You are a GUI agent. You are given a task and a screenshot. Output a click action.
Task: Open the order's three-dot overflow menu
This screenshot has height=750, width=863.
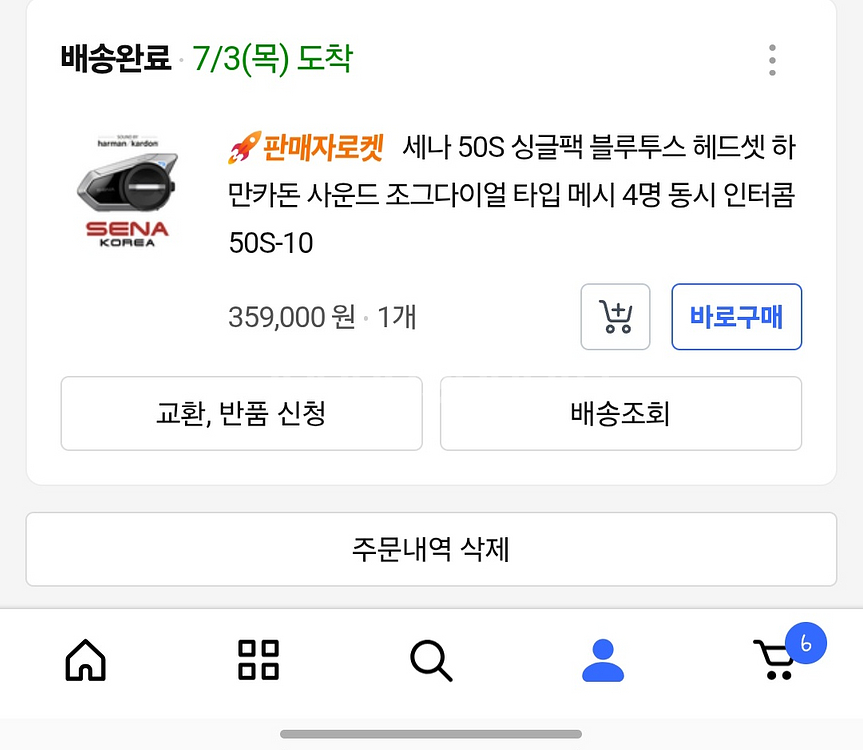tap(772, 60)
